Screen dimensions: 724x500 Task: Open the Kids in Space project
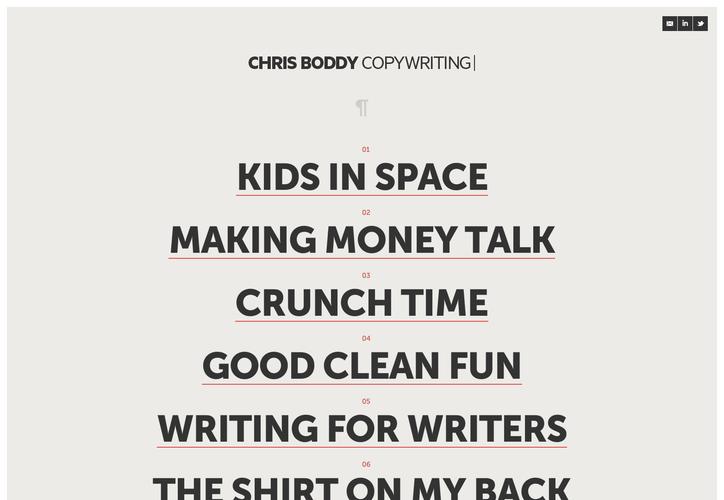(x=362, y=177)
